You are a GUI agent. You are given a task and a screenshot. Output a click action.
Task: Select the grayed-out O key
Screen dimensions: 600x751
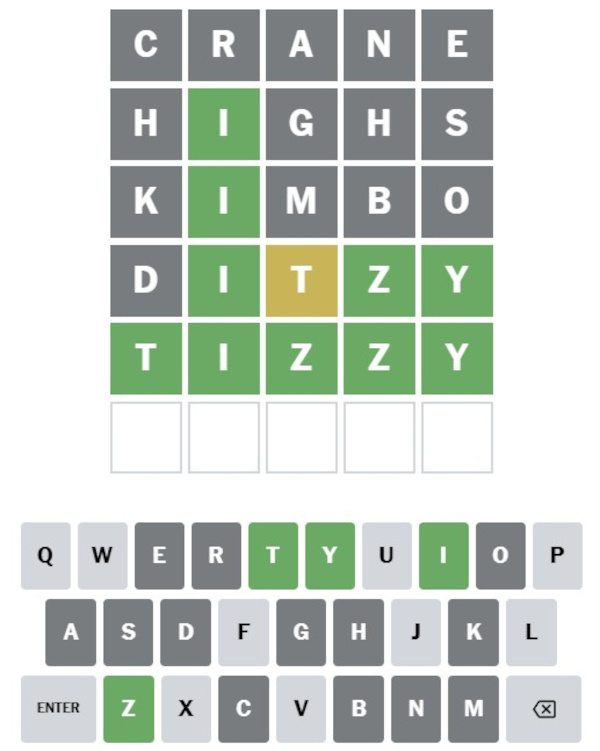click(501, 555)
